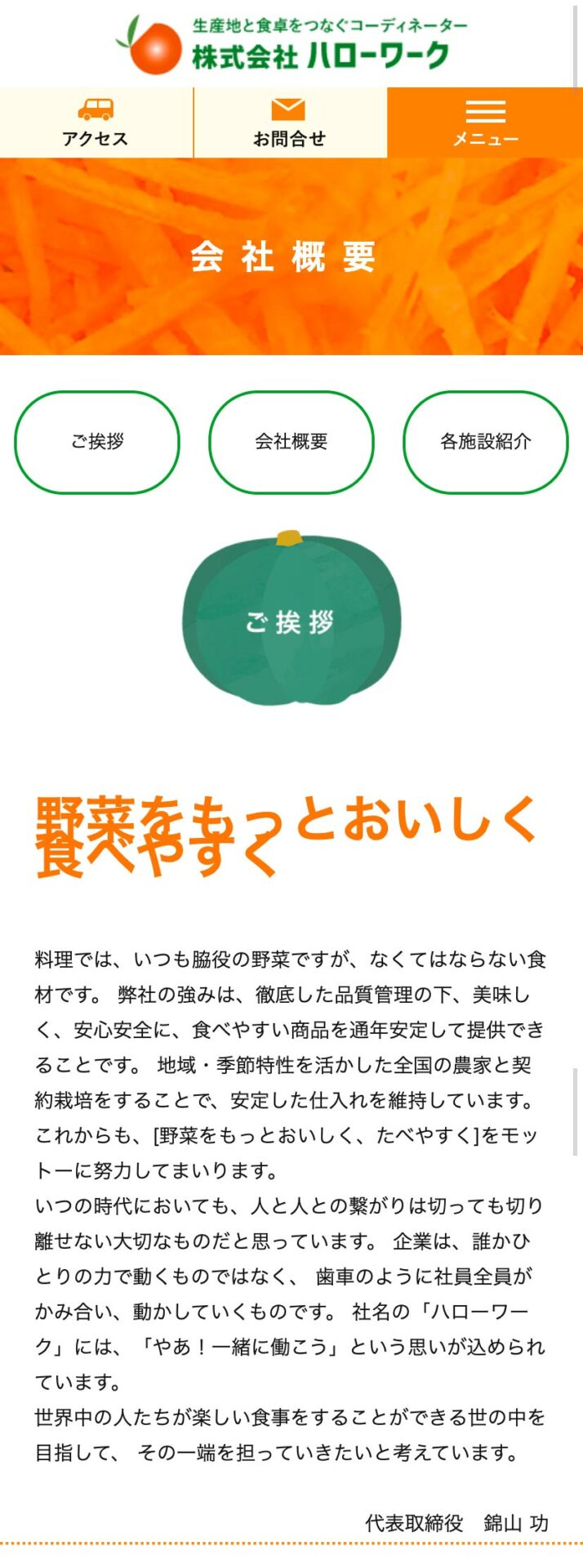The image size is (583, 1568).
Task: Jump to the 会社概要 section
Action: tap(291, 442)
